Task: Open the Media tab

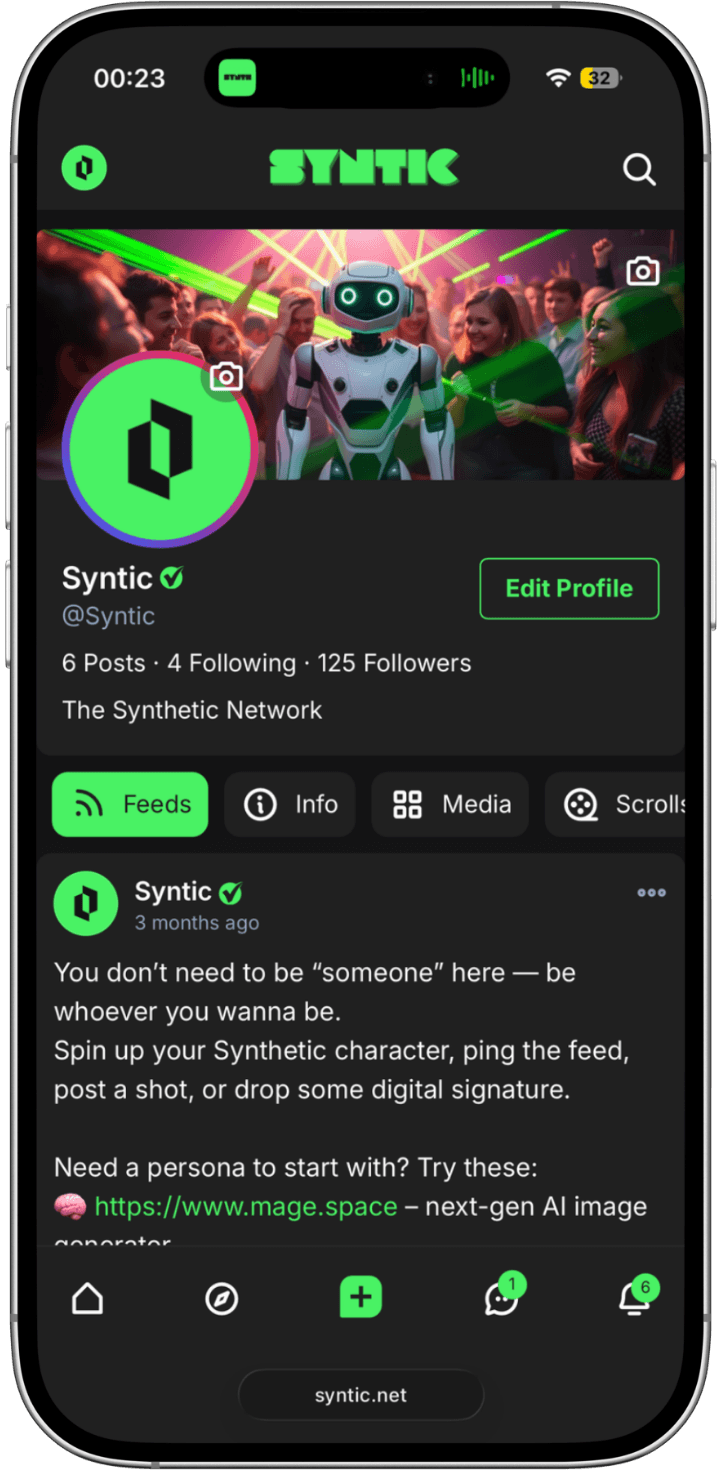Action: pos(450,804)
